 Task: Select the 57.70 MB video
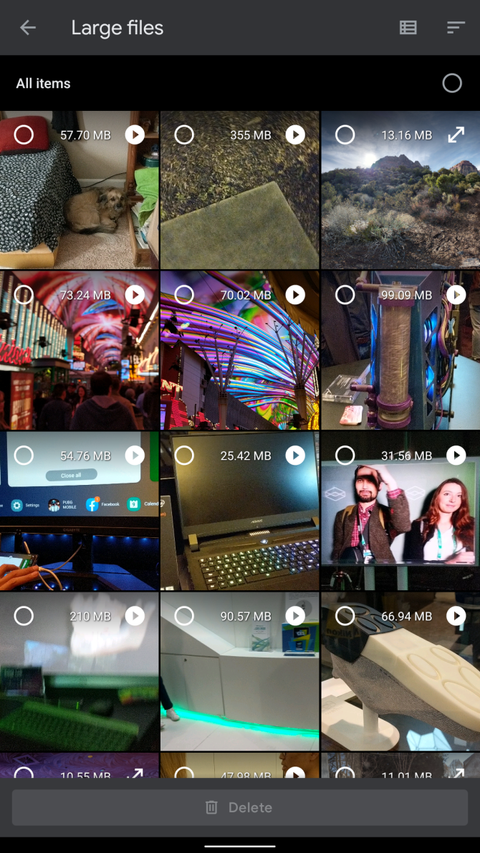click(23, 134)
